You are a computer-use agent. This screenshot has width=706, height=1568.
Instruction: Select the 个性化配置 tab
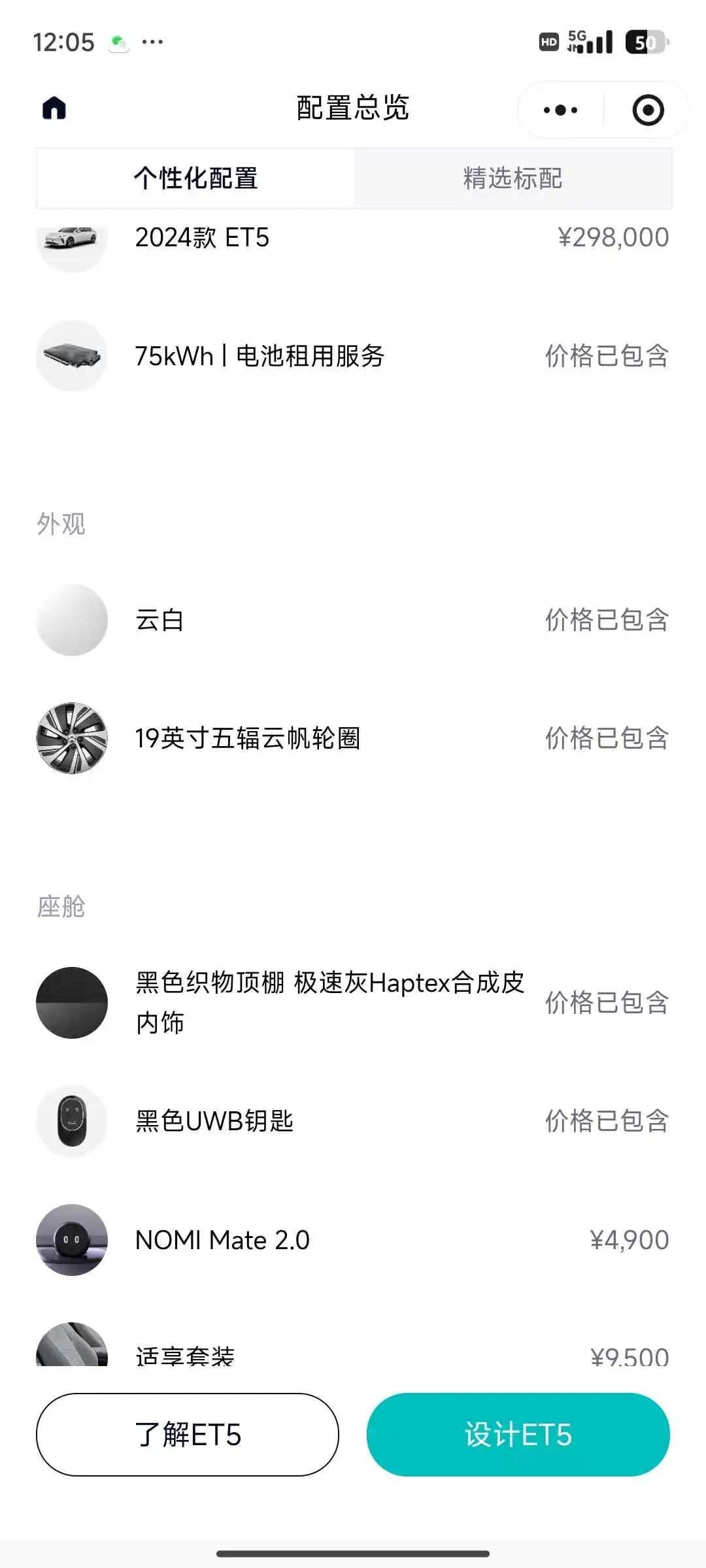(195, 178)
